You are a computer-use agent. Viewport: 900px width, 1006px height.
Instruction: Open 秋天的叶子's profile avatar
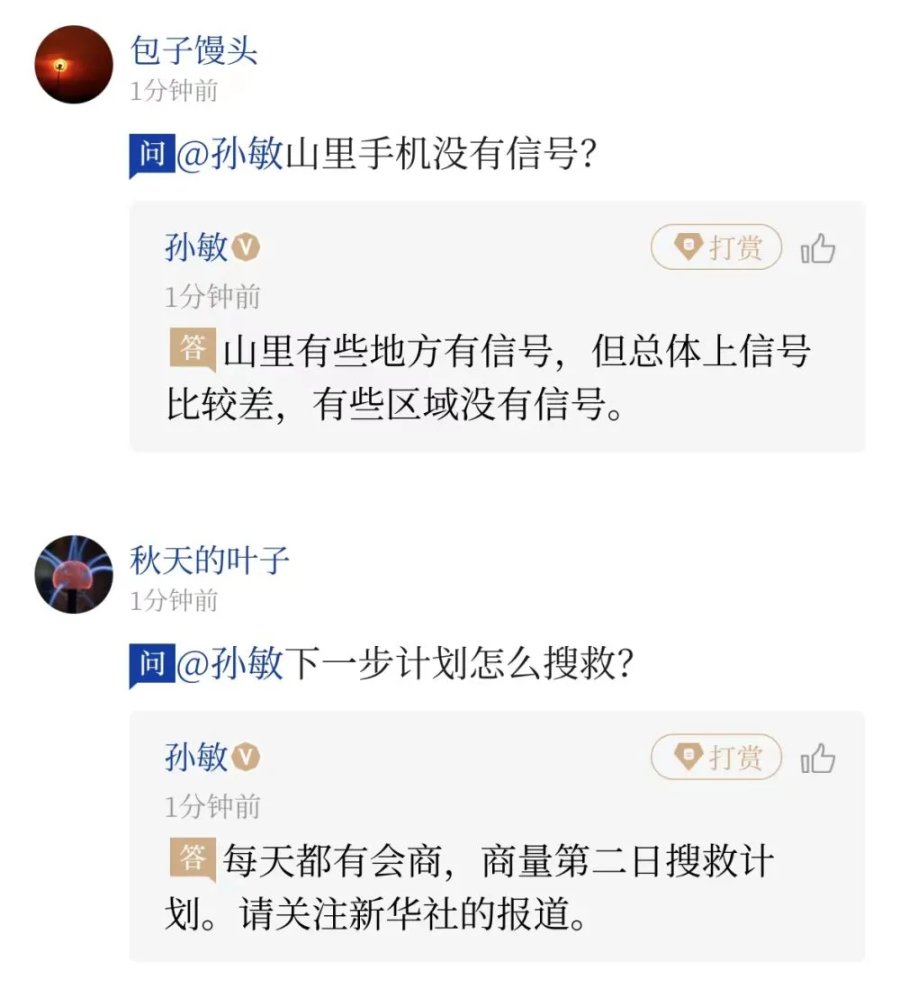tap(73, 574)
